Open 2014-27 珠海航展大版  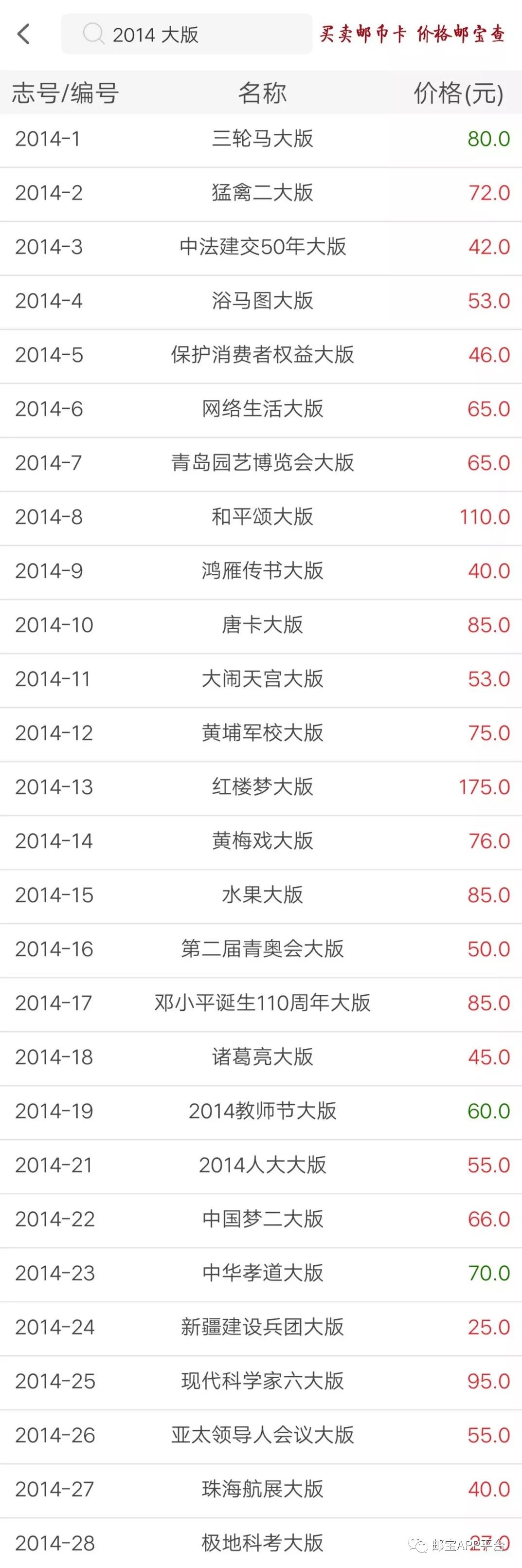(262, 1489)
